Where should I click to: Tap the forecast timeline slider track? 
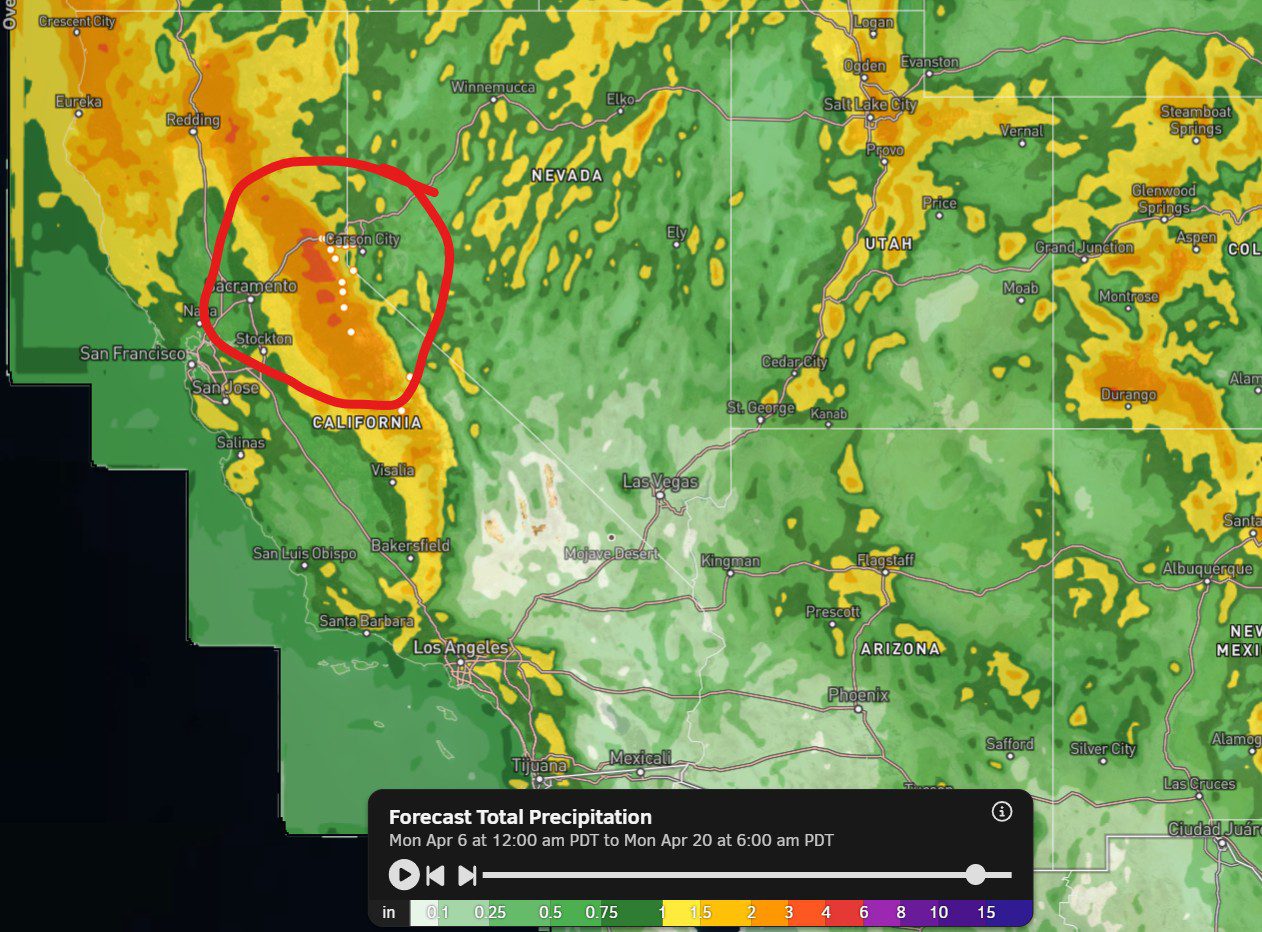point(720,875)
